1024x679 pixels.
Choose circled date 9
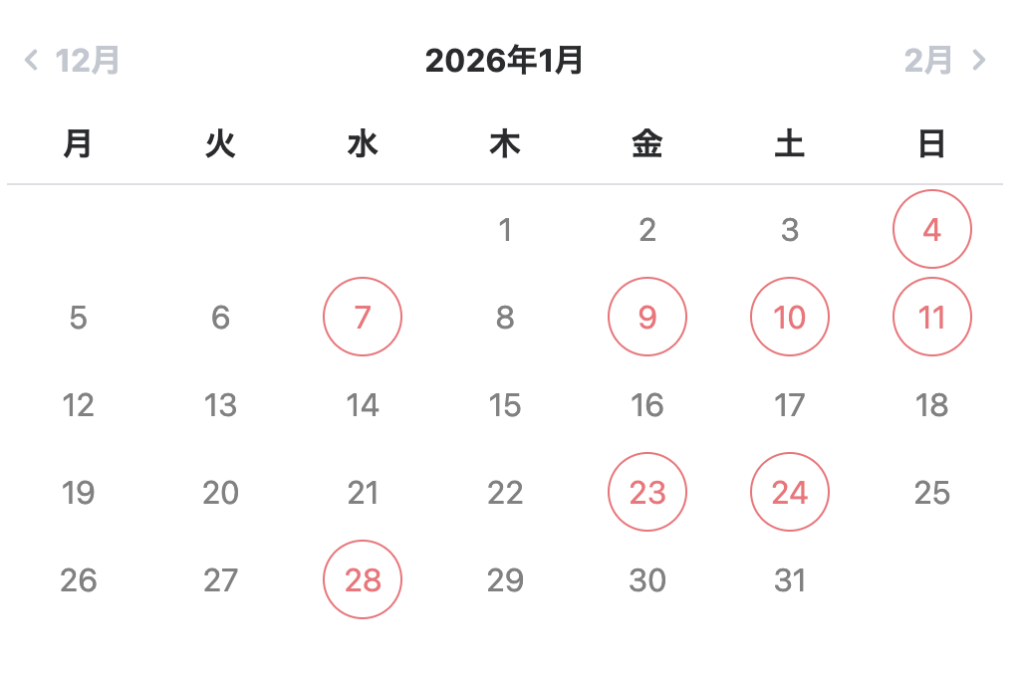click(x=647, y=318)
